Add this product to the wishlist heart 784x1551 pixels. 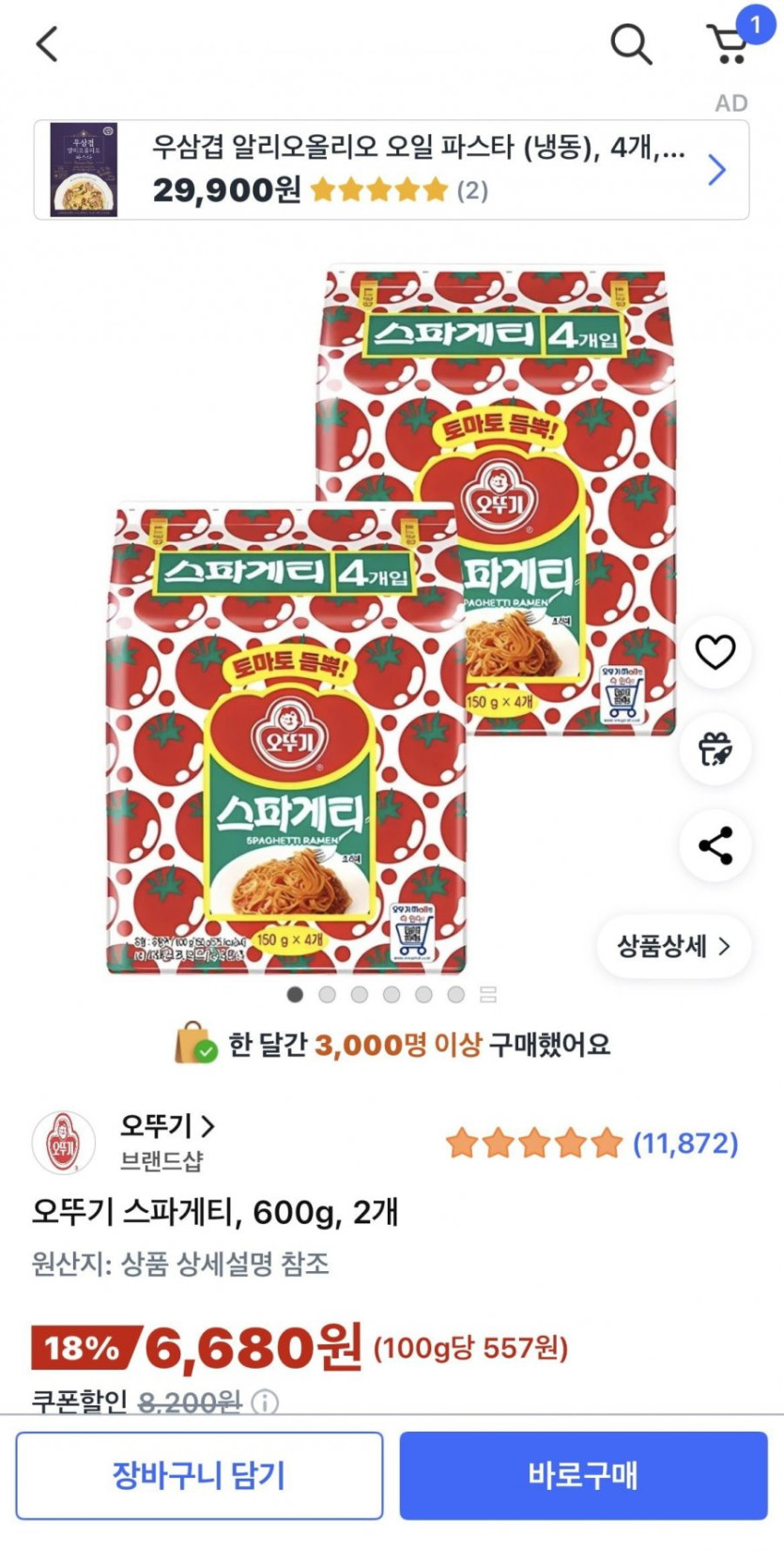tap(715, 652)
